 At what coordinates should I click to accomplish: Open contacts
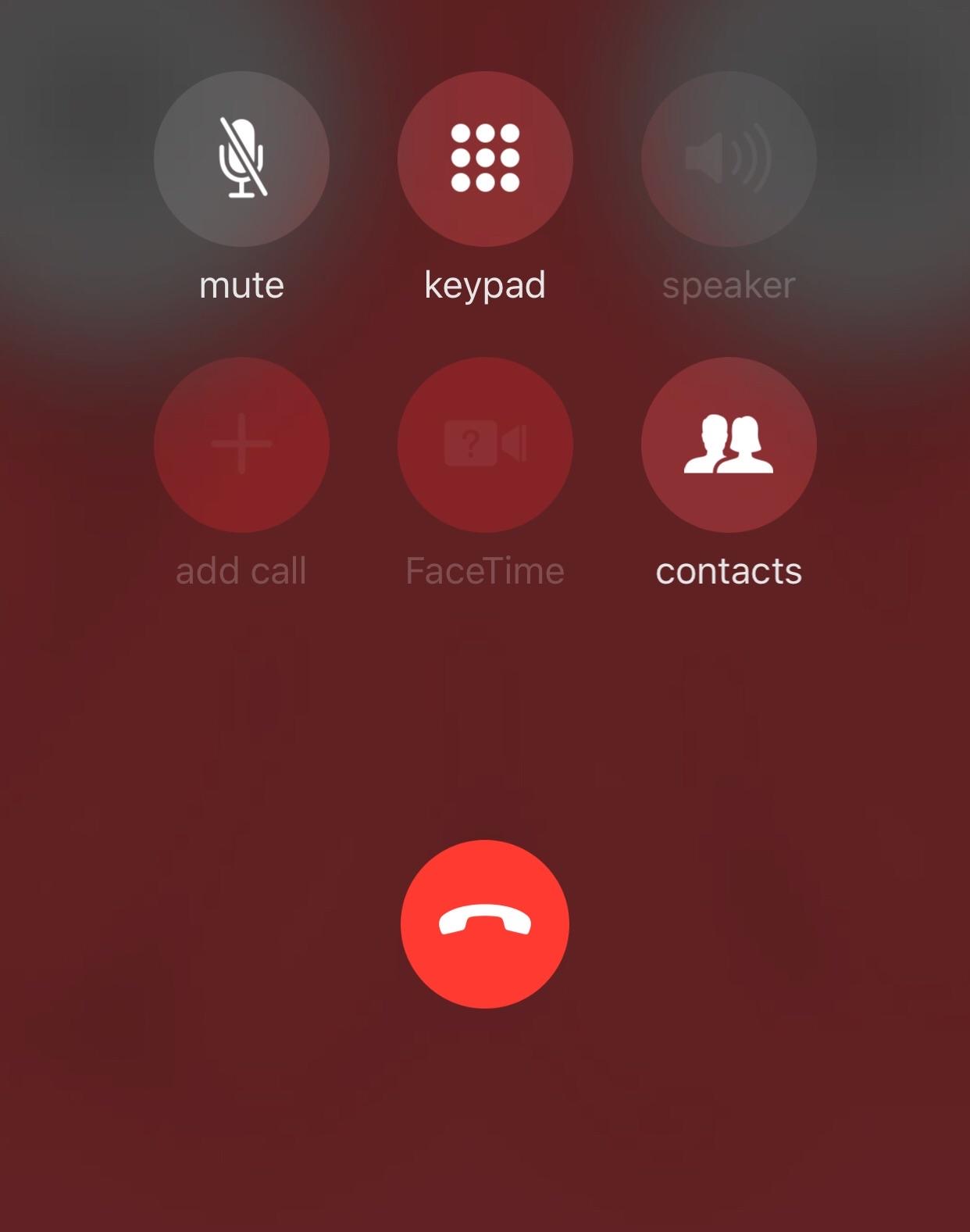[x=729, y=445]
